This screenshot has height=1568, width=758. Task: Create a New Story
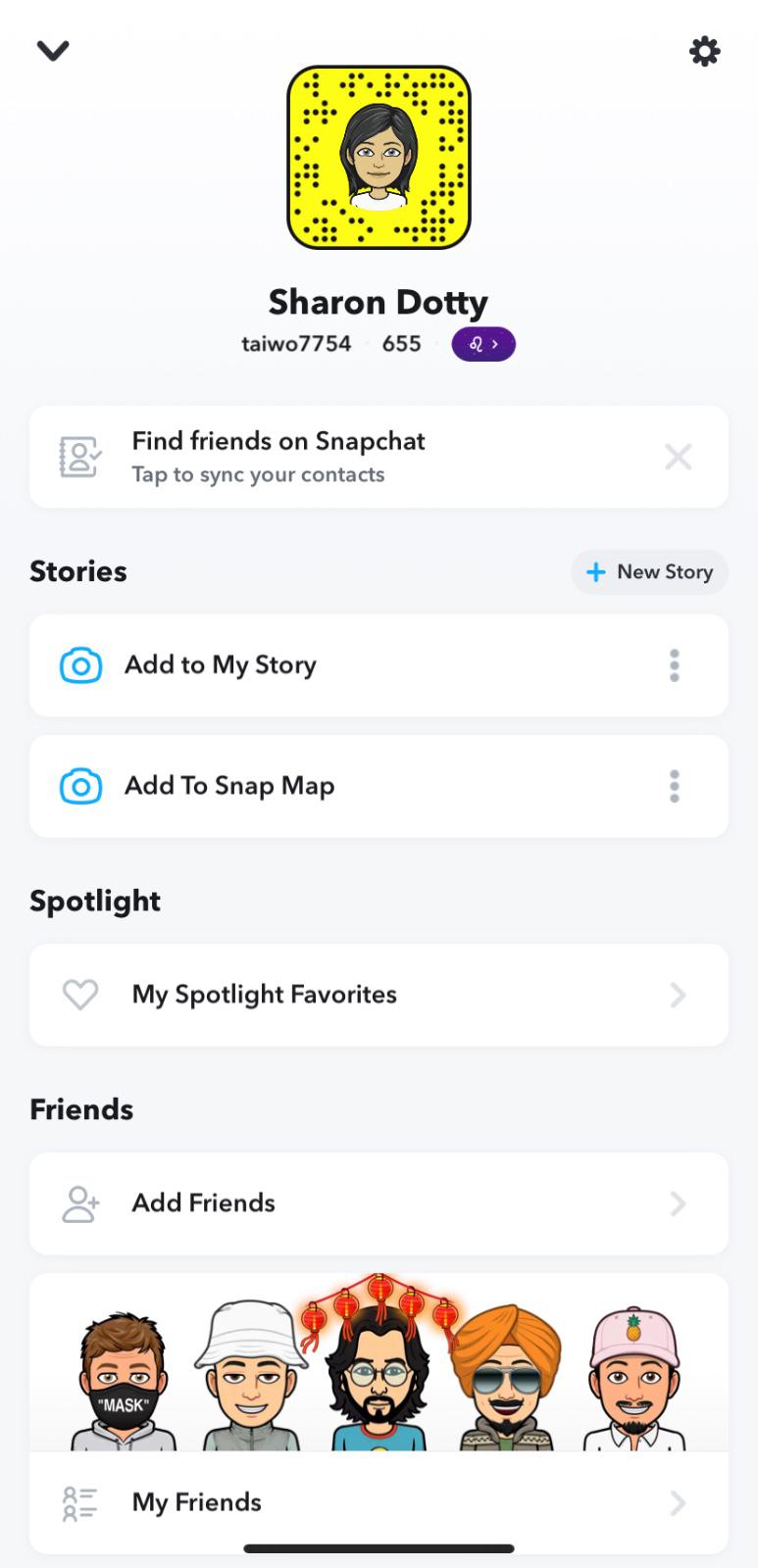[649, 572]
